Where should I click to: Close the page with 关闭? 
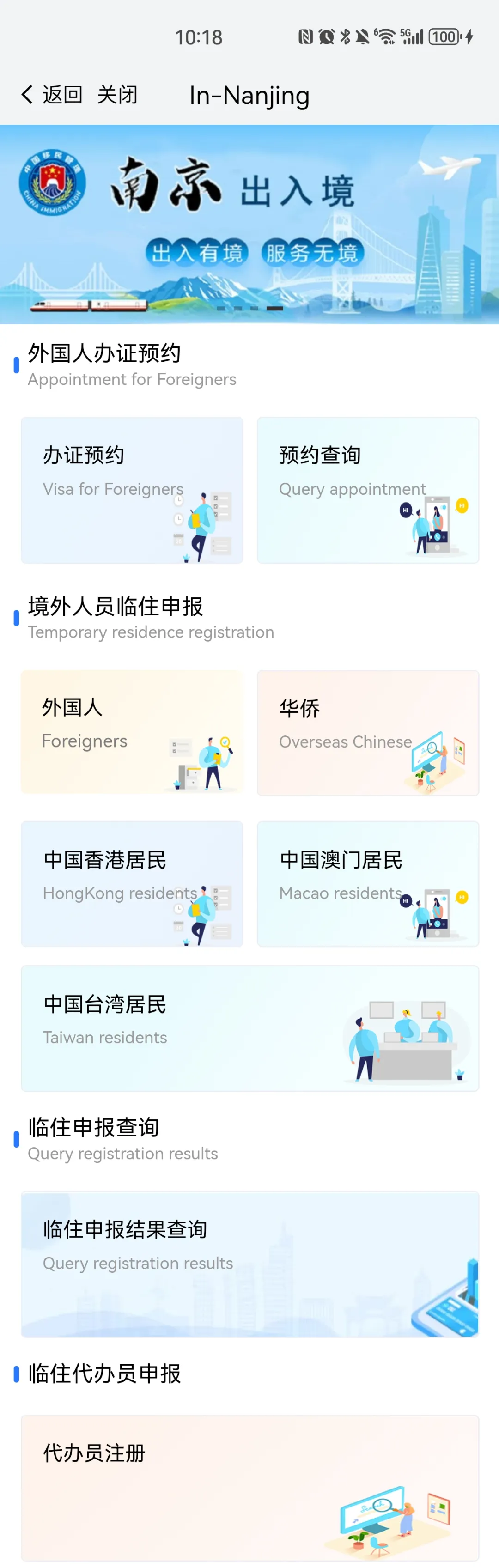click(117, 95)
